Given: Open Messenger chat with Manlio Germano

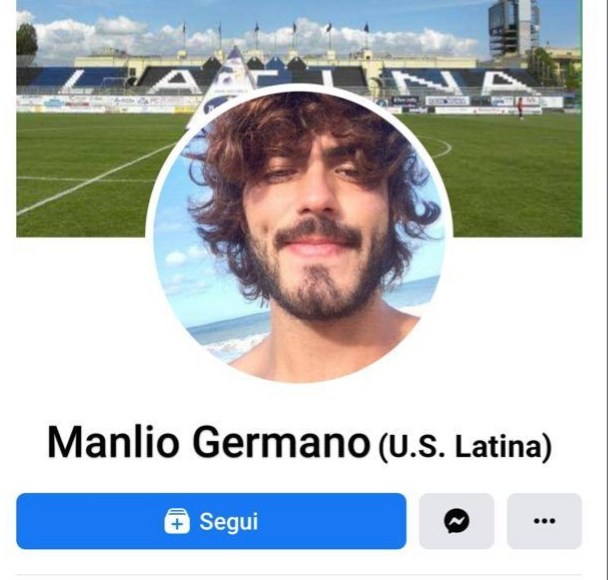Looking at the screenshot, I should click(456, 521).
